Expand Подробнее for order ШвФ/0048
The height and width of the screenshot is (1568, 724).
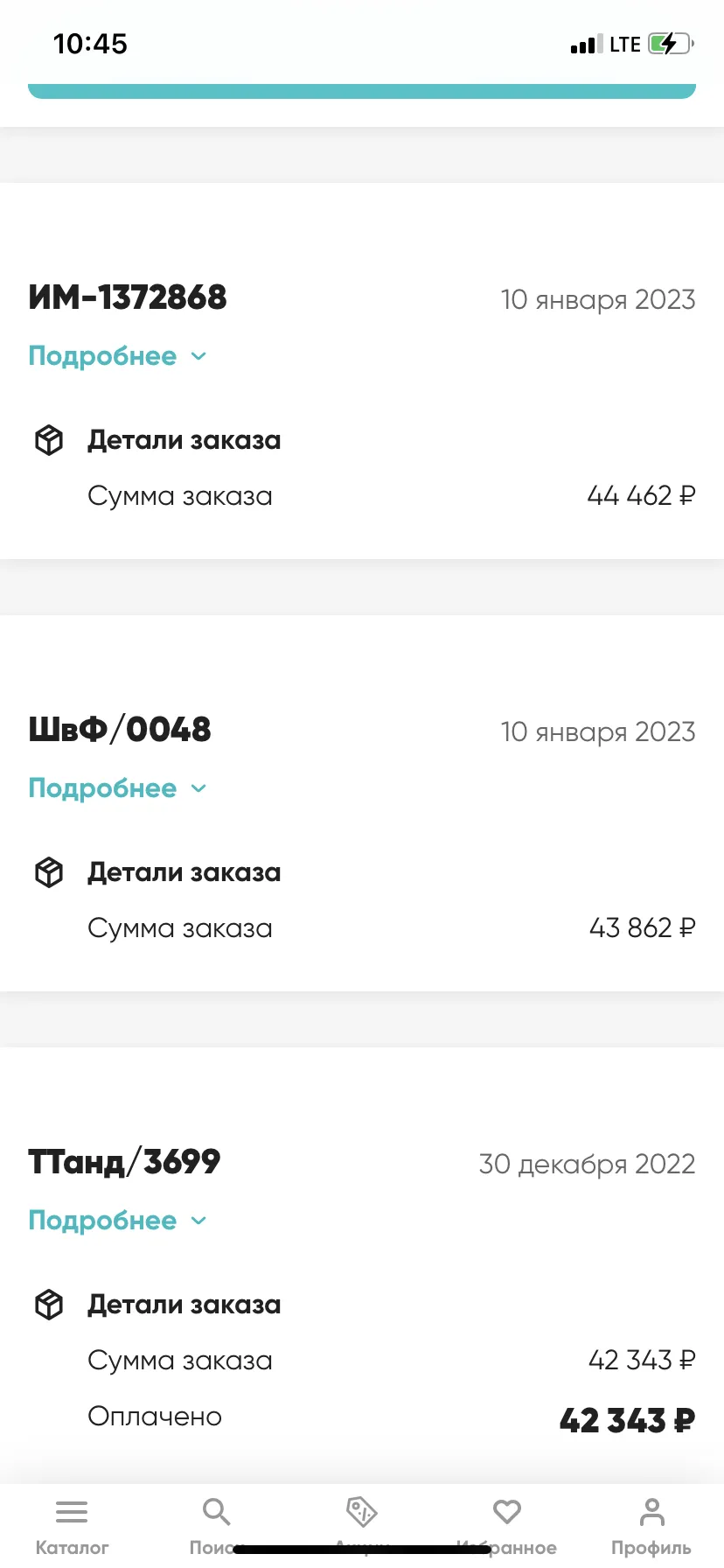point(117,788)
